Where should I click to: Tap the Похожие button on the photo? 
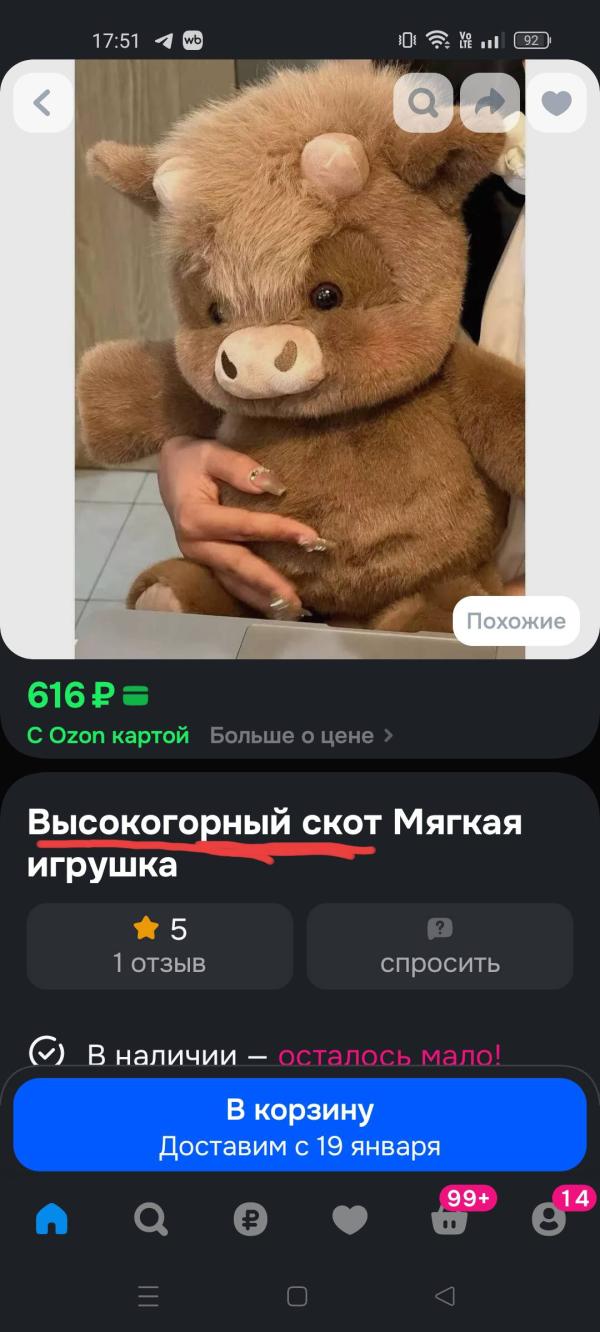click(x=516, y=621)
